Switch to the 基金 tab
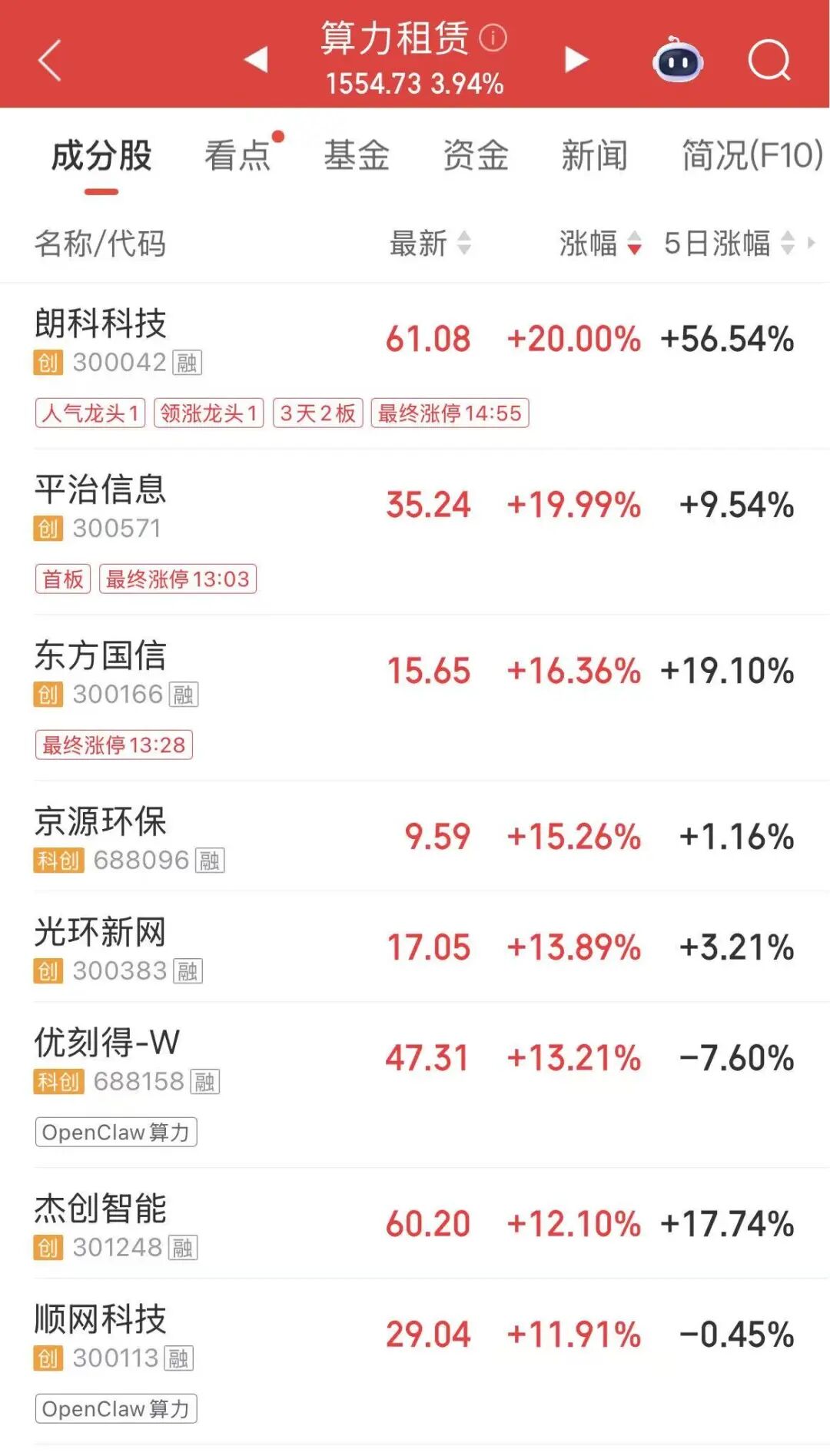 point(357,156)
